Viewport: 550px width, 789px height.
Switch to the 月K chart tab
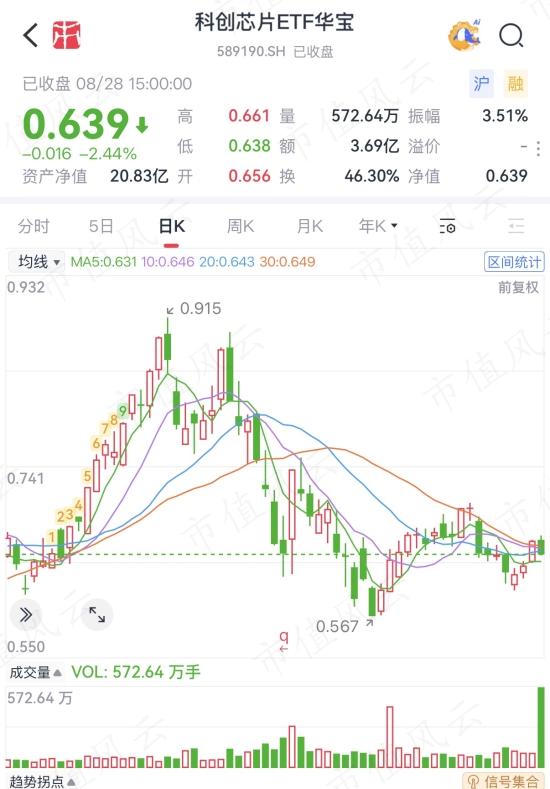[x=309, y=226]
